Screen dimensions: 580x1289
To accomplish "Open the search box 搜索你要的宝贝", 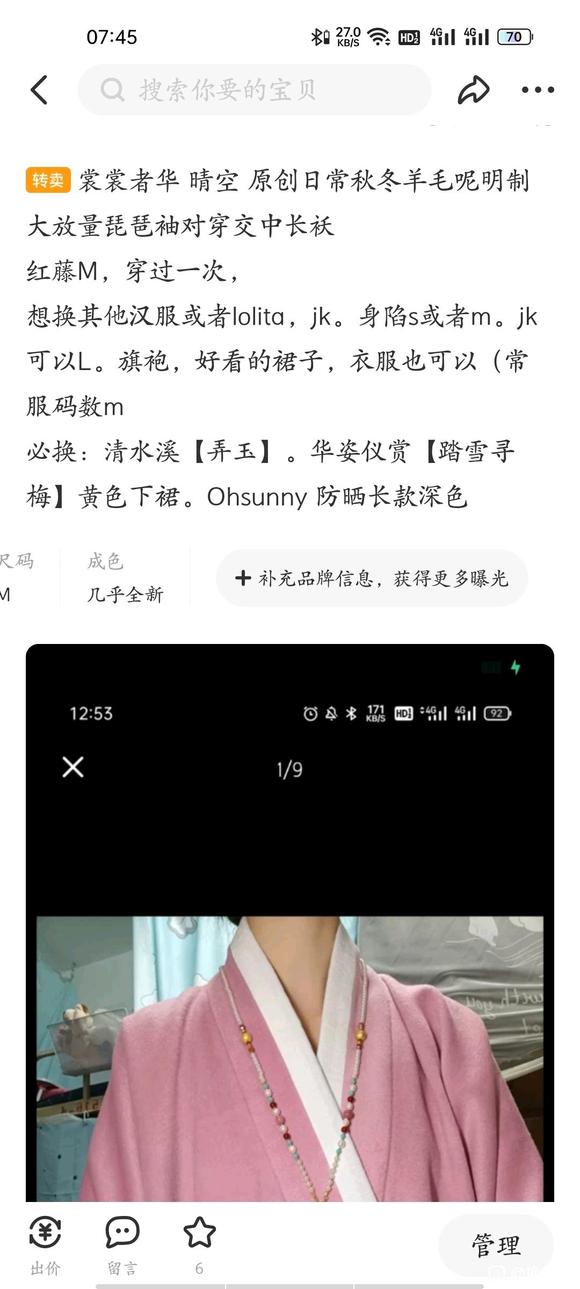I will 254,90.
